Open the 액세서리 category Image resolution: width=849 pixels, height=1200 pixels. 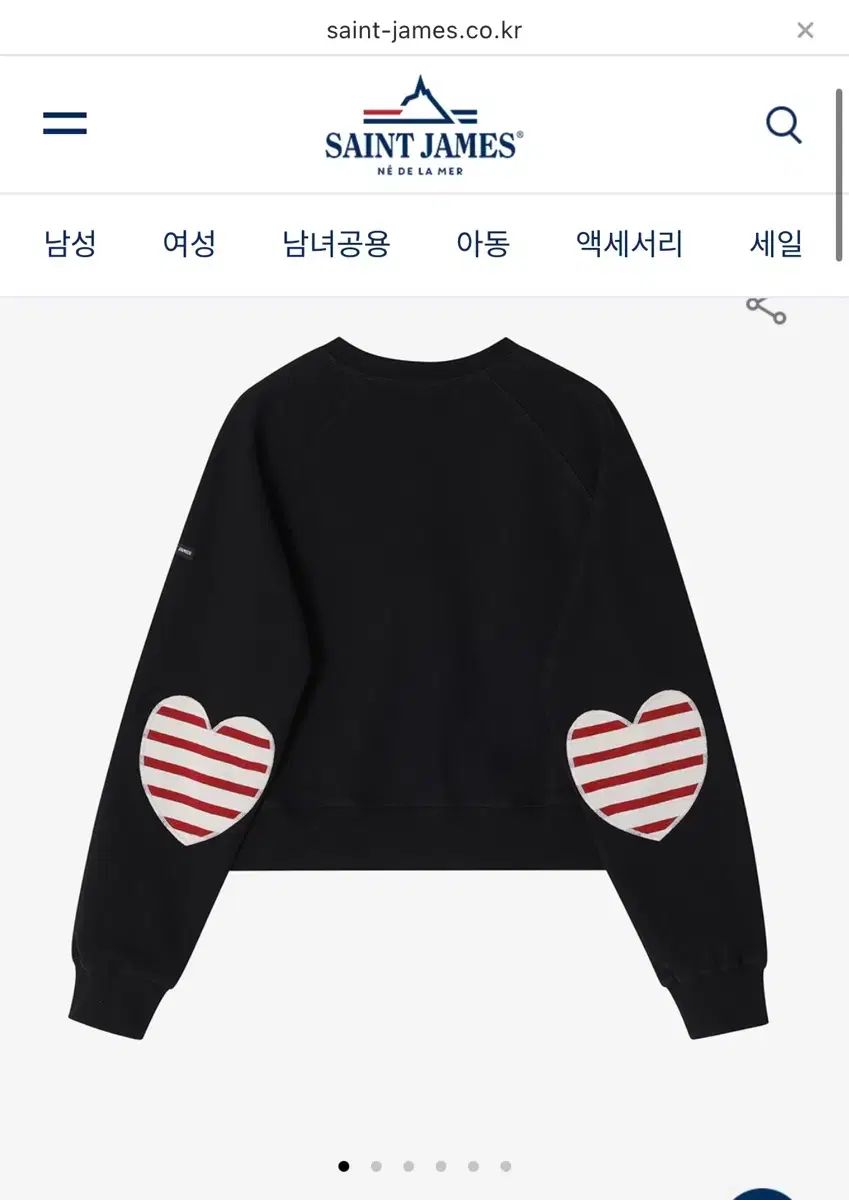pos(629,244)
